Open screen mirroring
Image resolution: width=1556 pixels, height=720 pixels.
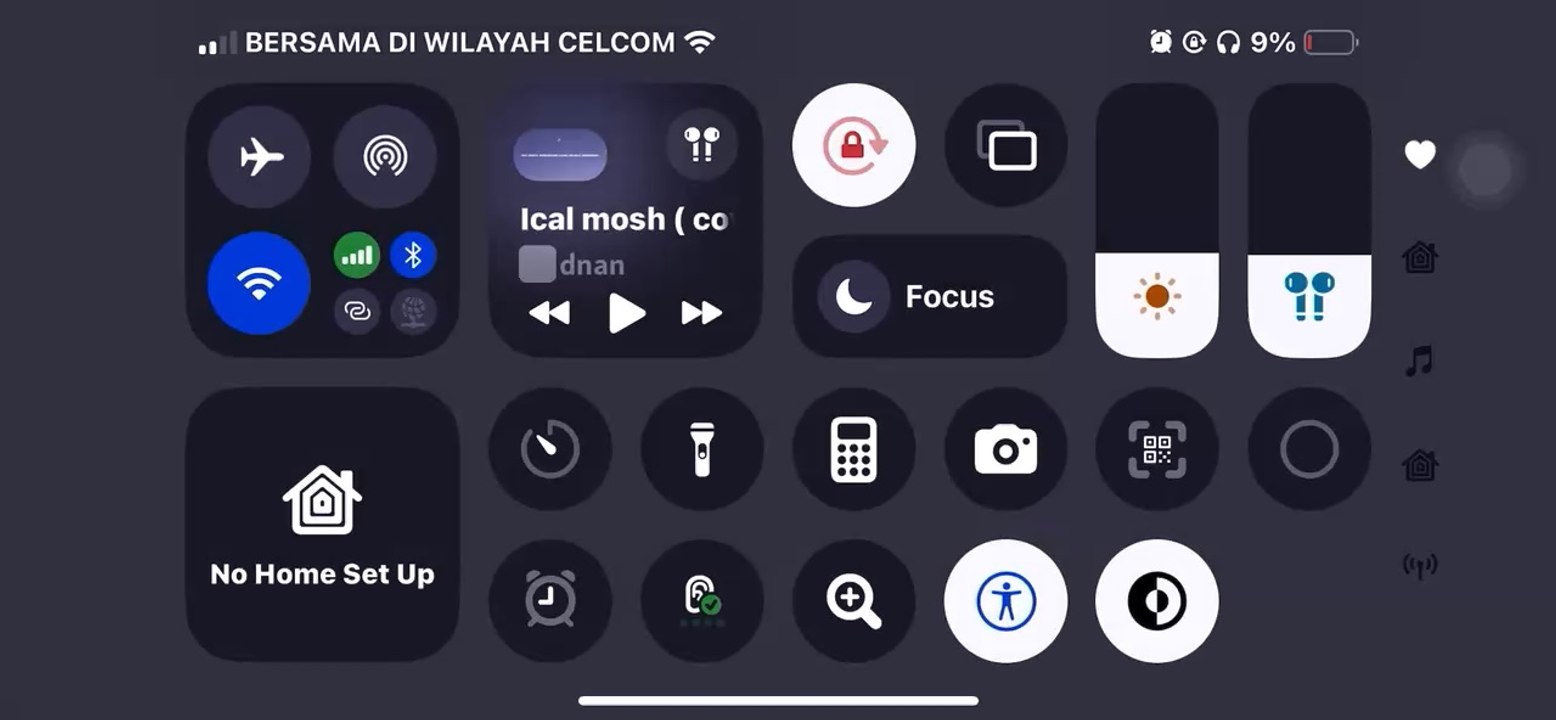(x=1006, y=146)
